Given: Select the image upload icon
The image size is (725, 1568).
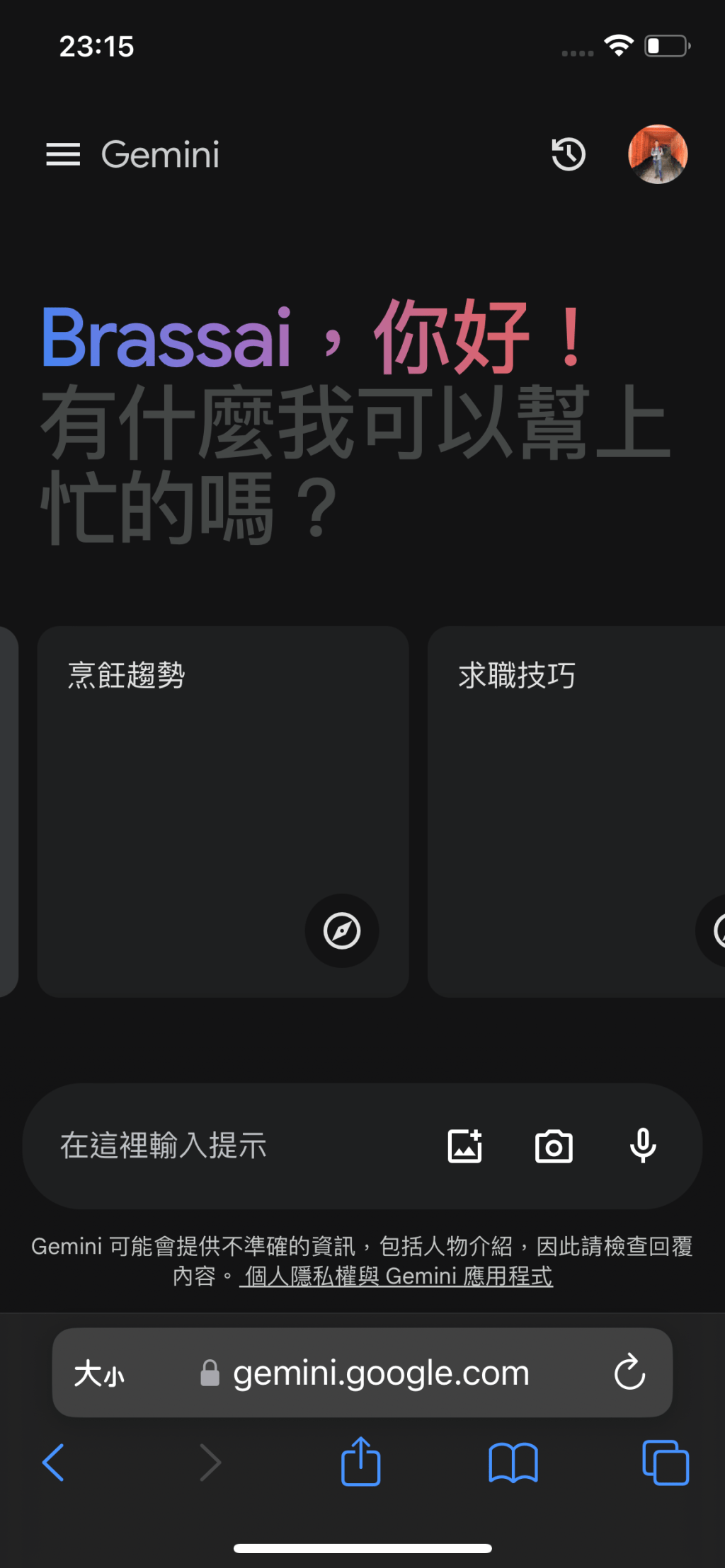Looking at the screenshot, I should 465,1146.
